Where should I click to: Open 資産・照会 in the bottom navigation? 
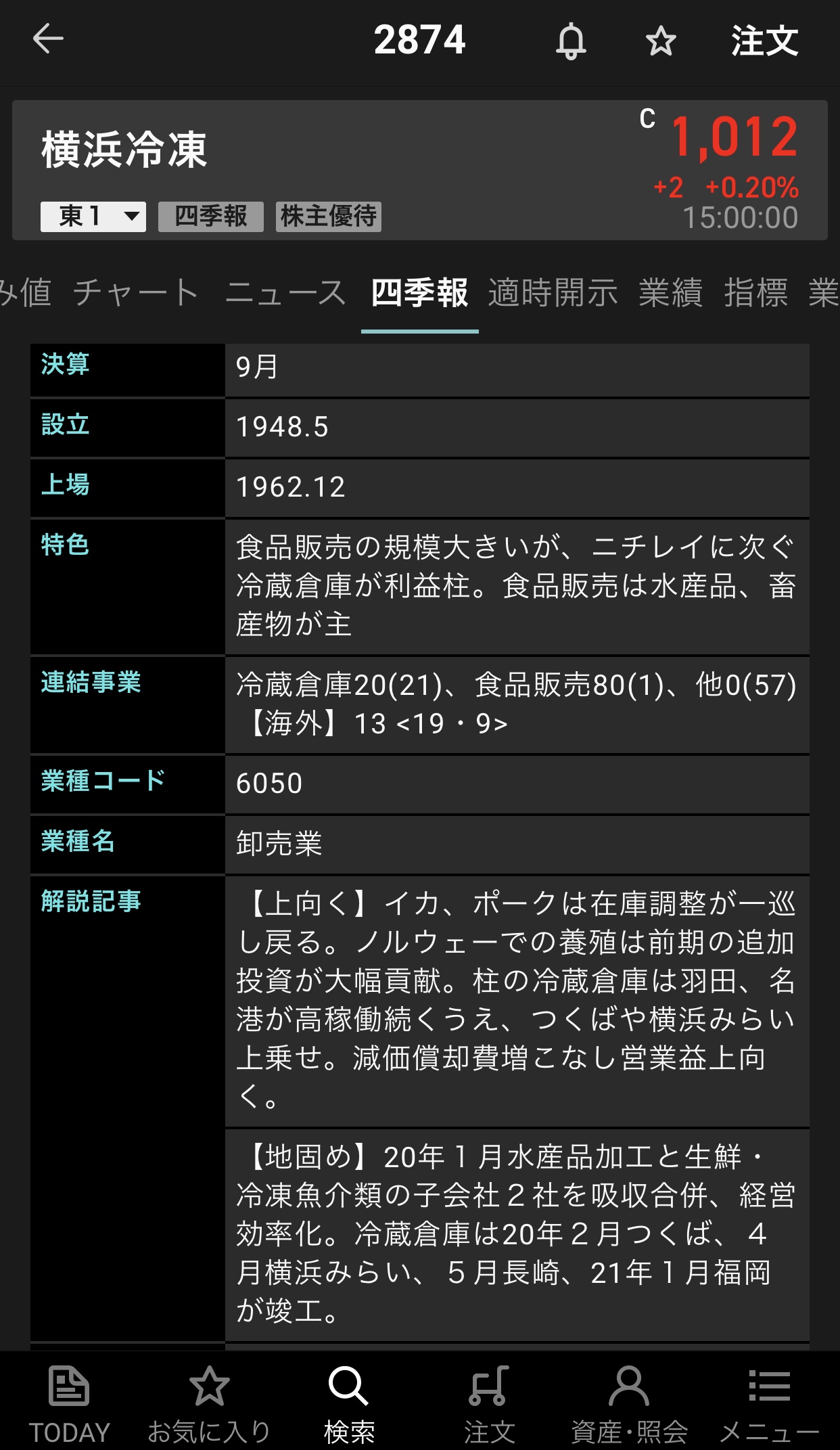(x=629, y=1403)
